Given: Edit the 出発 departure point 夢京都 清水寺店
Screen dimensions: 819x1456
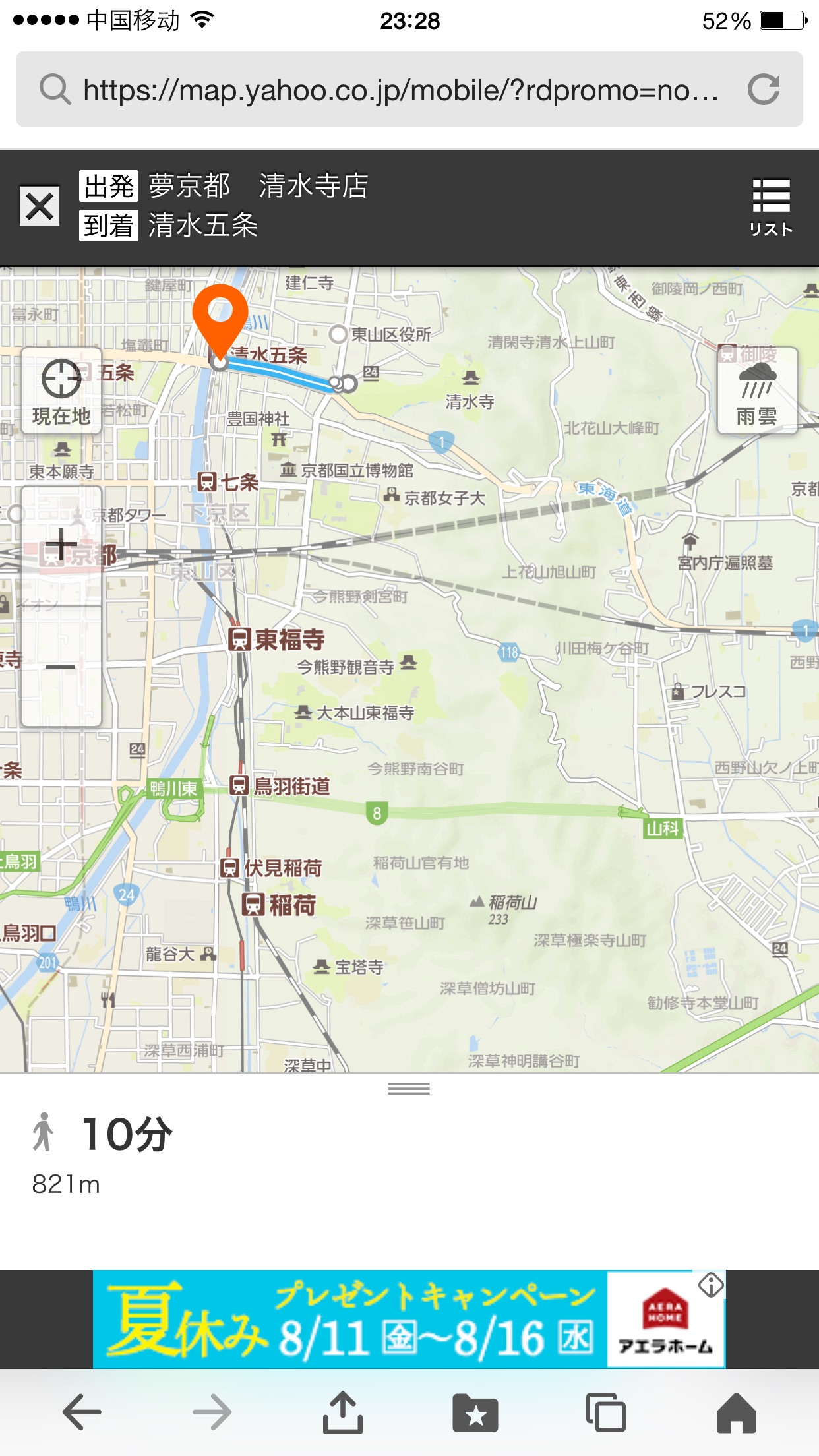Looking at the screenshot, I should [257, 186].
